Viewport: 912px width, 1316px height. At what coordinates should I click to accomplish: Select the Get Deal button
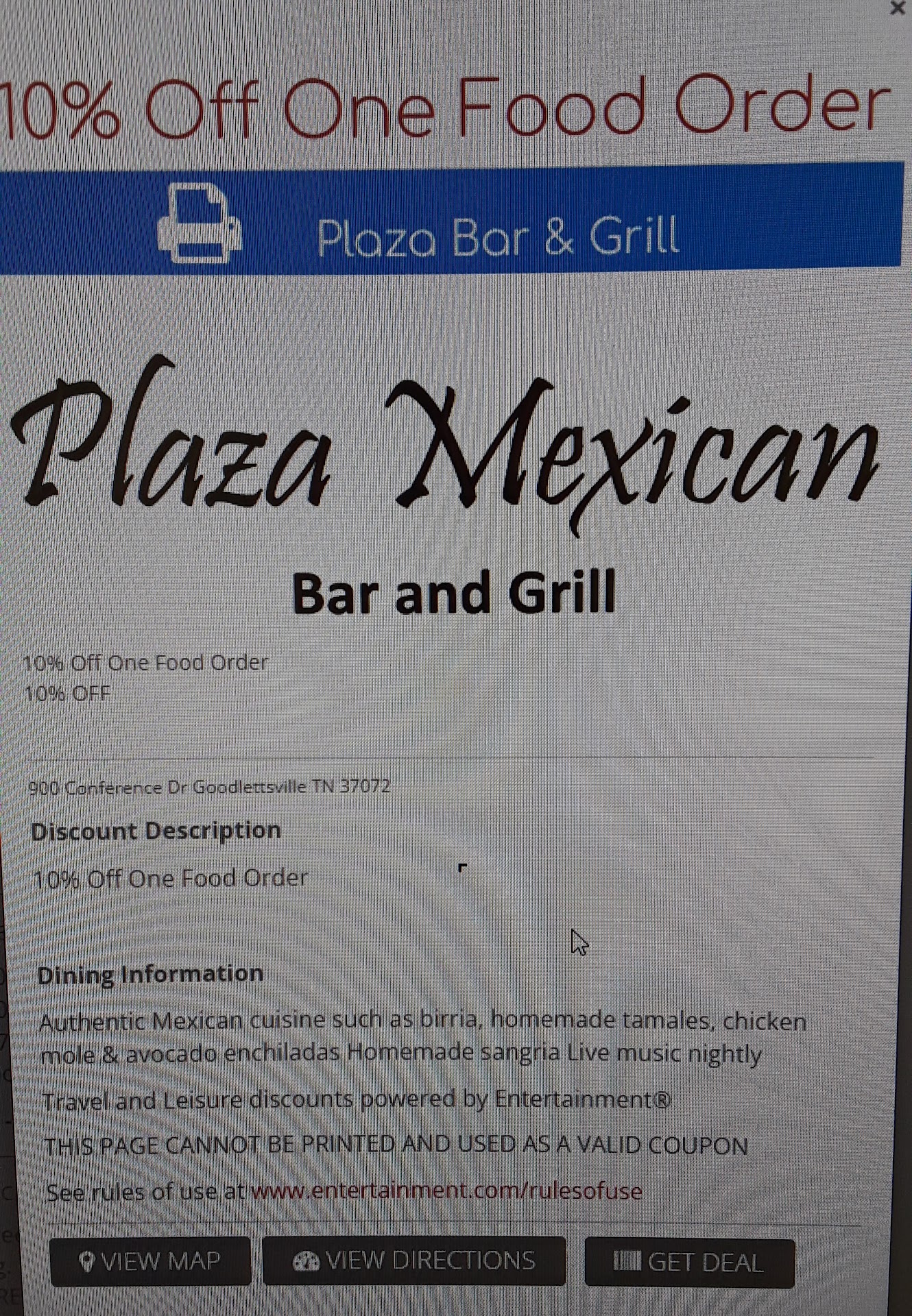click(x=689, y=1262)
